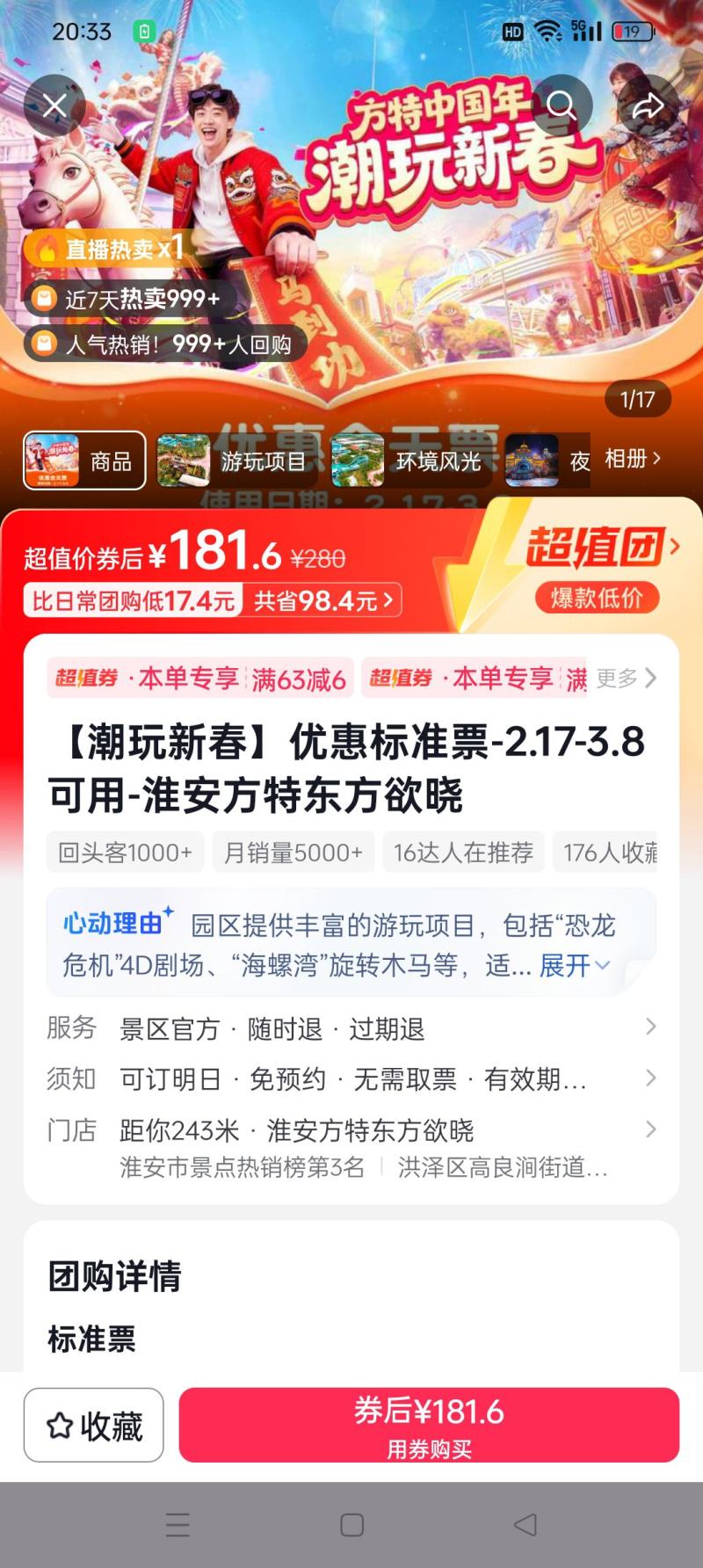Expand the 心动理由 description

click(x=575, y=966)
